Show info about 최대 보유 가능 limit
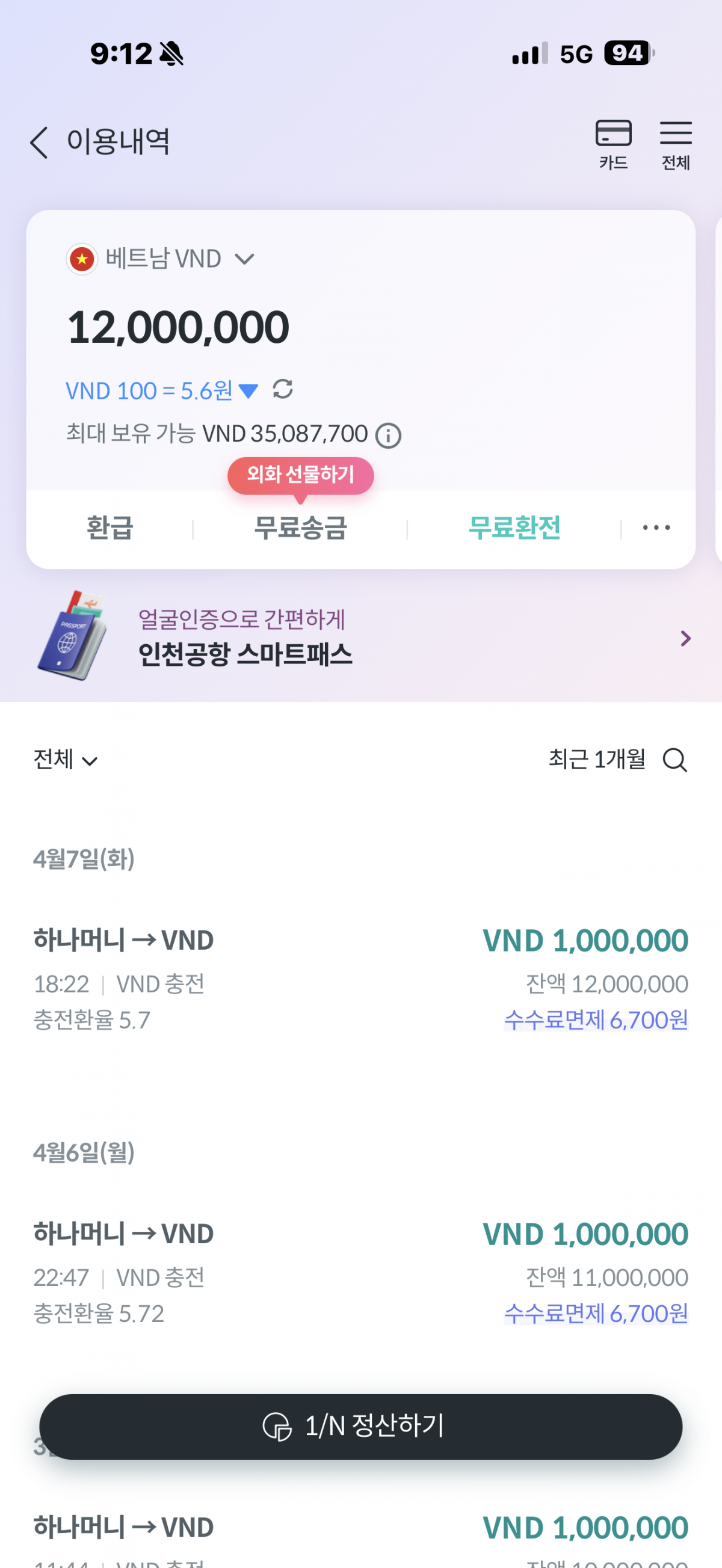The height and width of the screenshot is (1568, 722). click(x=389, y=436)
